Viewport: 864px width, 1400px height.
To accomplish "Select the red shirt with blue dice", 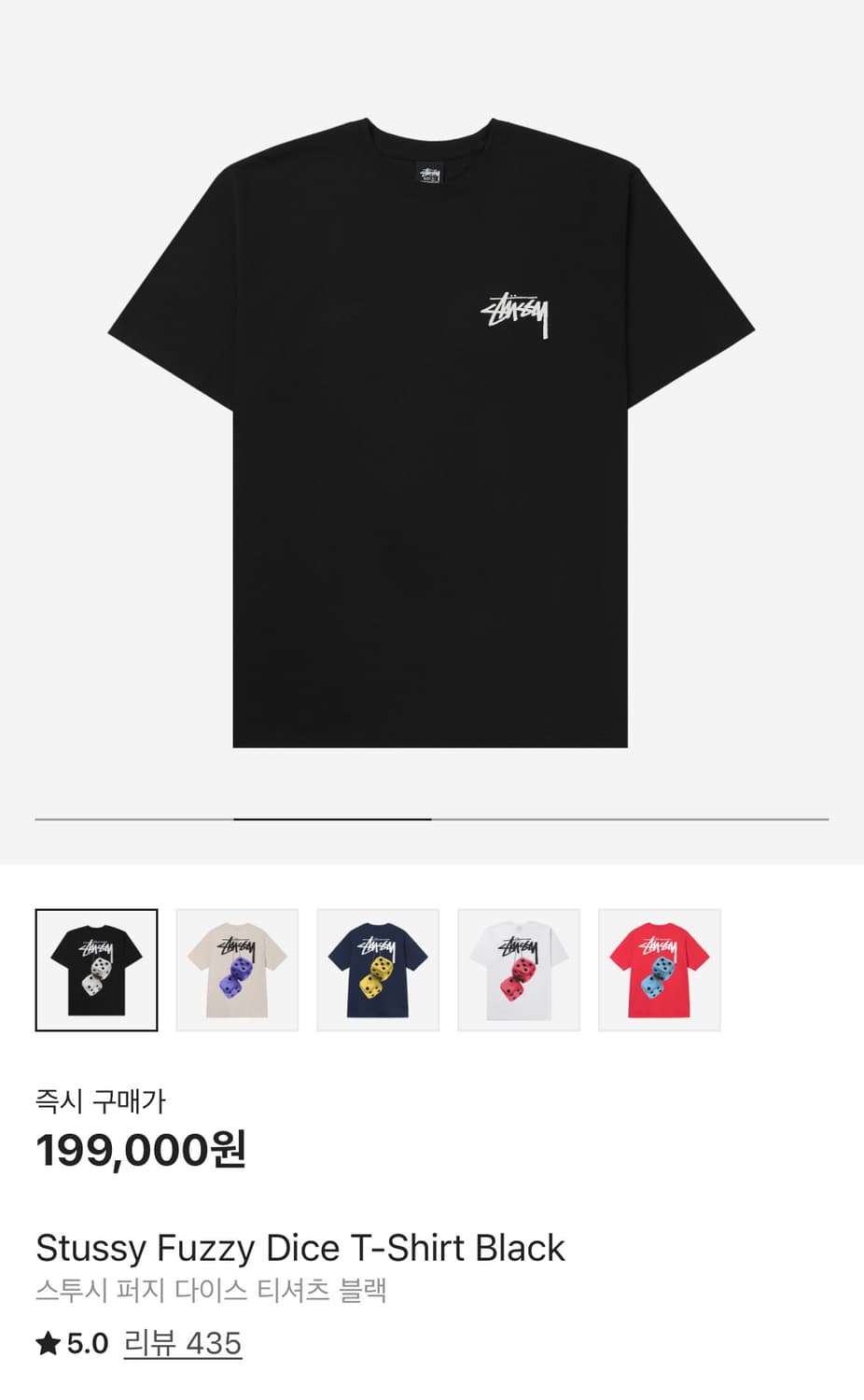I will (x=660, y=970).
